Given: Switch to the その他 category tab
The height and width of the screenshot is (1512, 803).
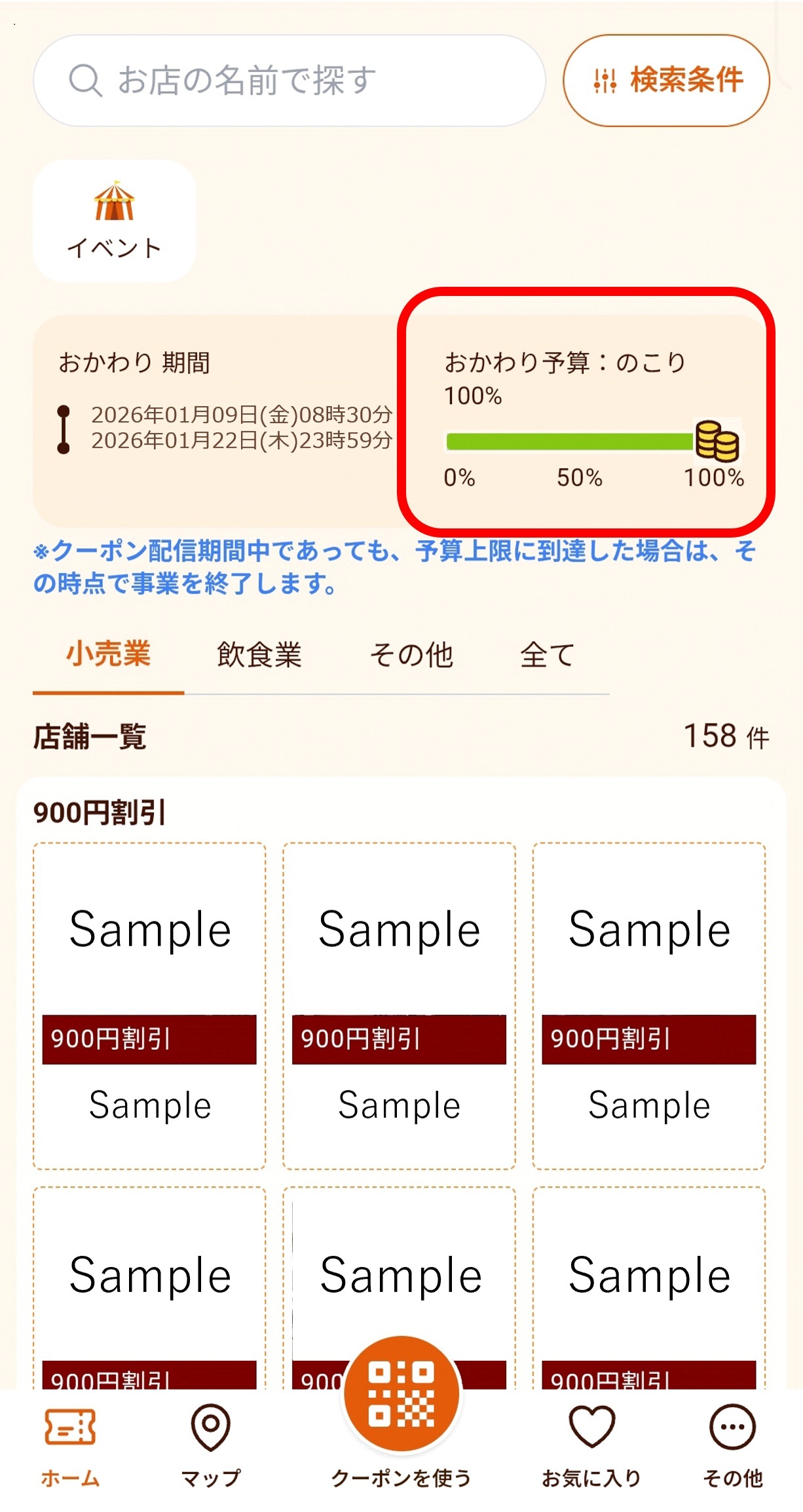Looking at the screenshot, I should pyautogui.click(x=411, y=655).
